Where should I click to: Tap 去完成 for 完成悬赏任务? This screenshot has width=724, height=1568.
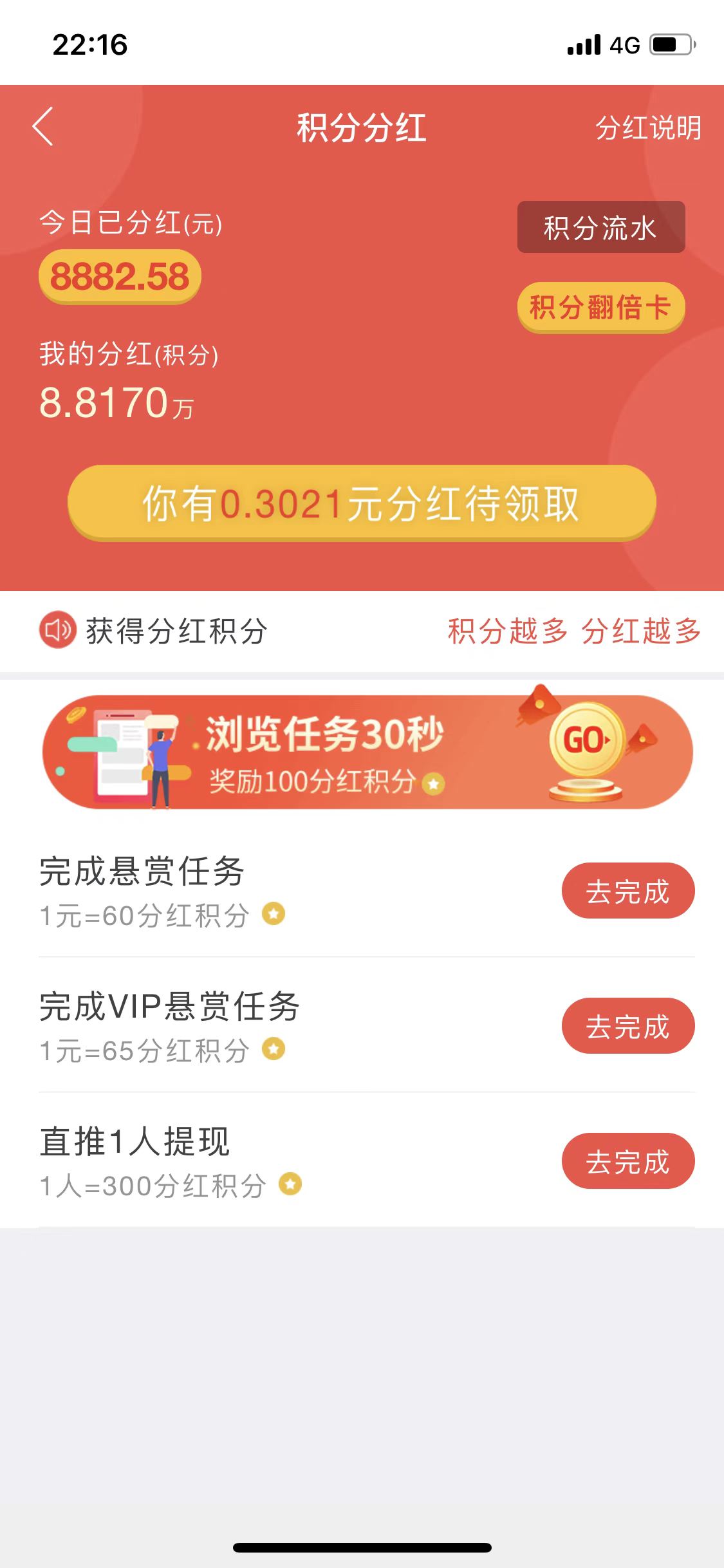tap(627, 891)
